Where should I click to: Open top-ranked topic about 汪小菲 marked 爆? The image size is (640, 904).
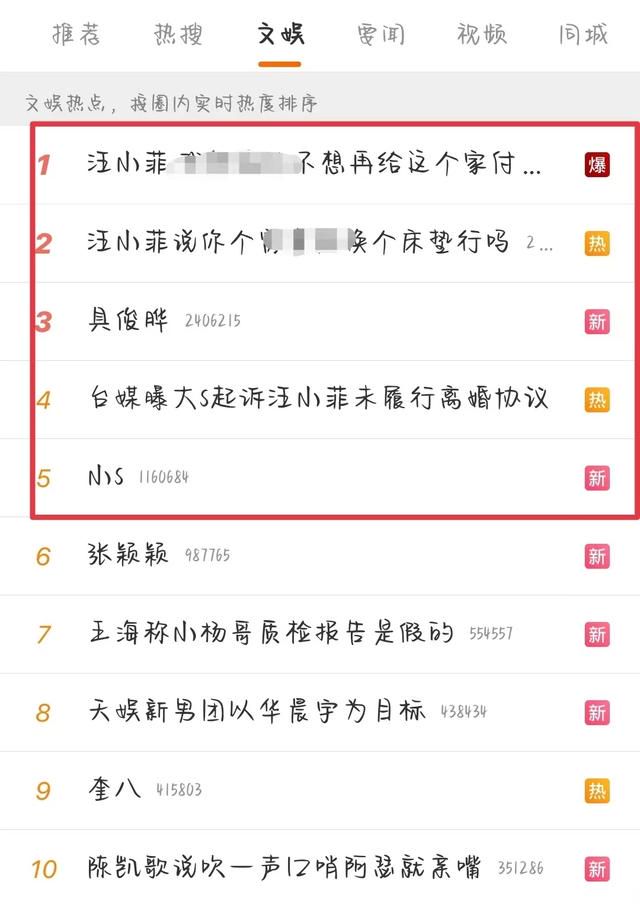coord(314,165)
